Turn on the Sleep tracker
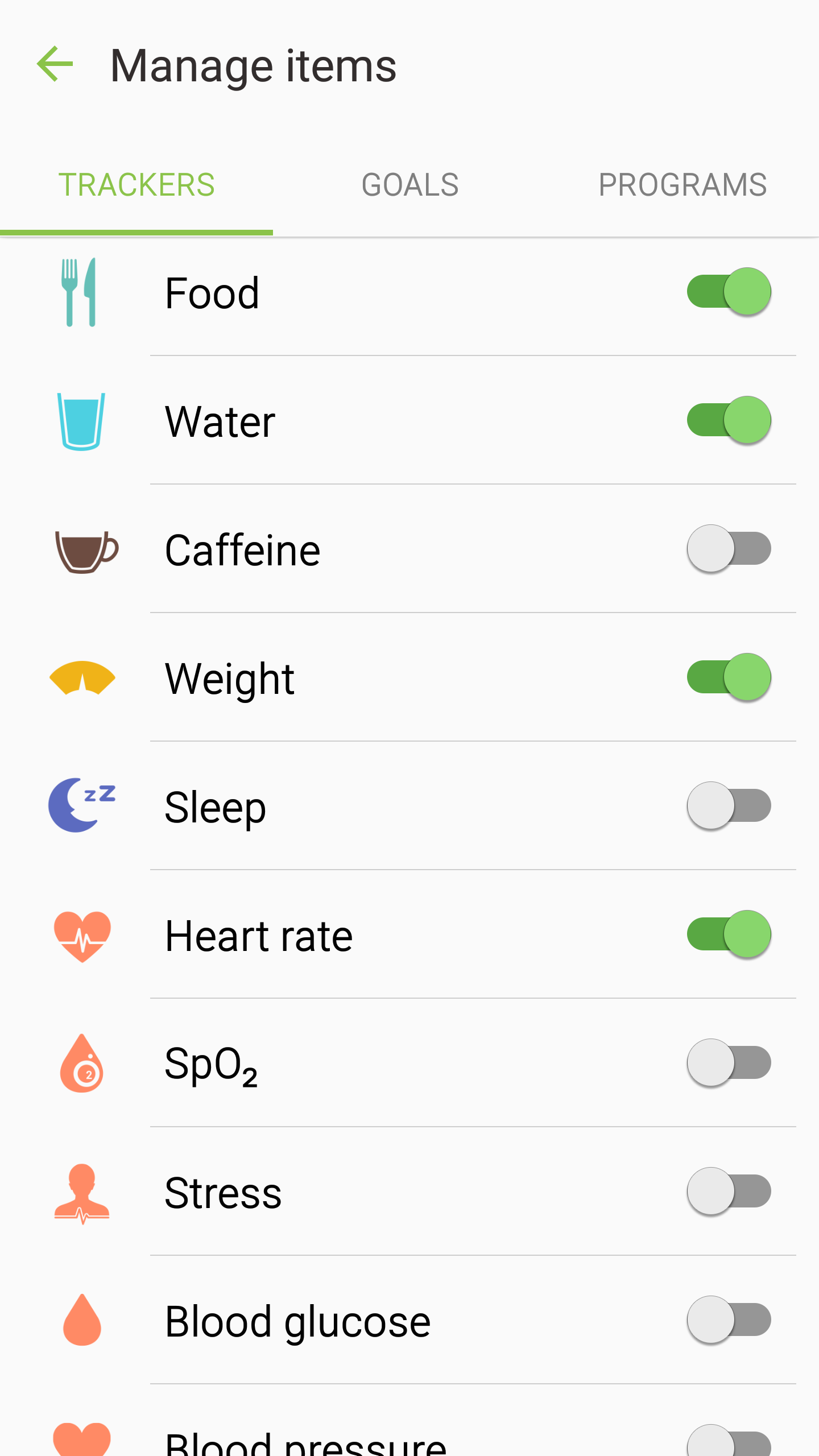The height and width of the screenshot is (1456, 819). click(729, 806)
